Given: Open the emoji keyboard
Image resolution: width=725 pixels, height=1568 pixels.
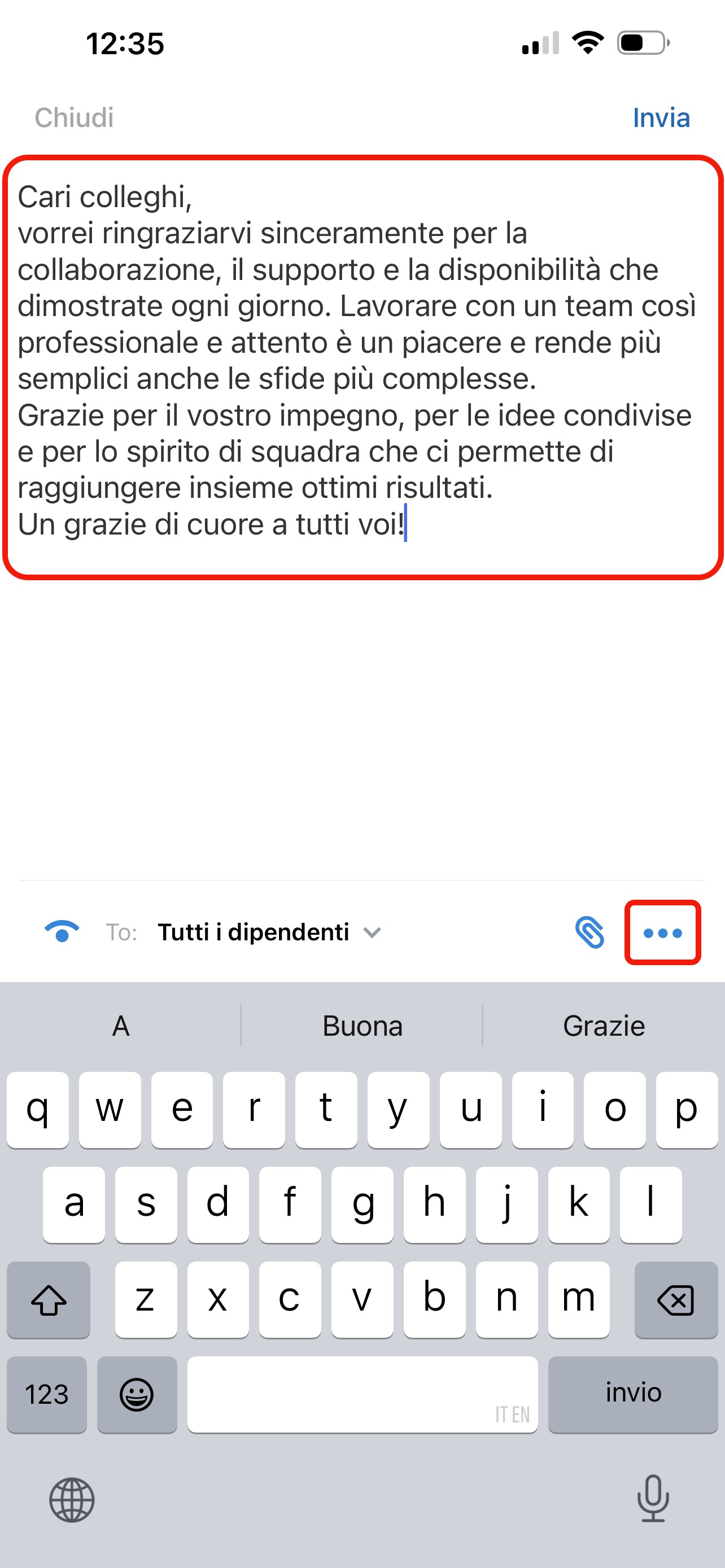Looking at the screenshot, I should (x=136, y=1394).
